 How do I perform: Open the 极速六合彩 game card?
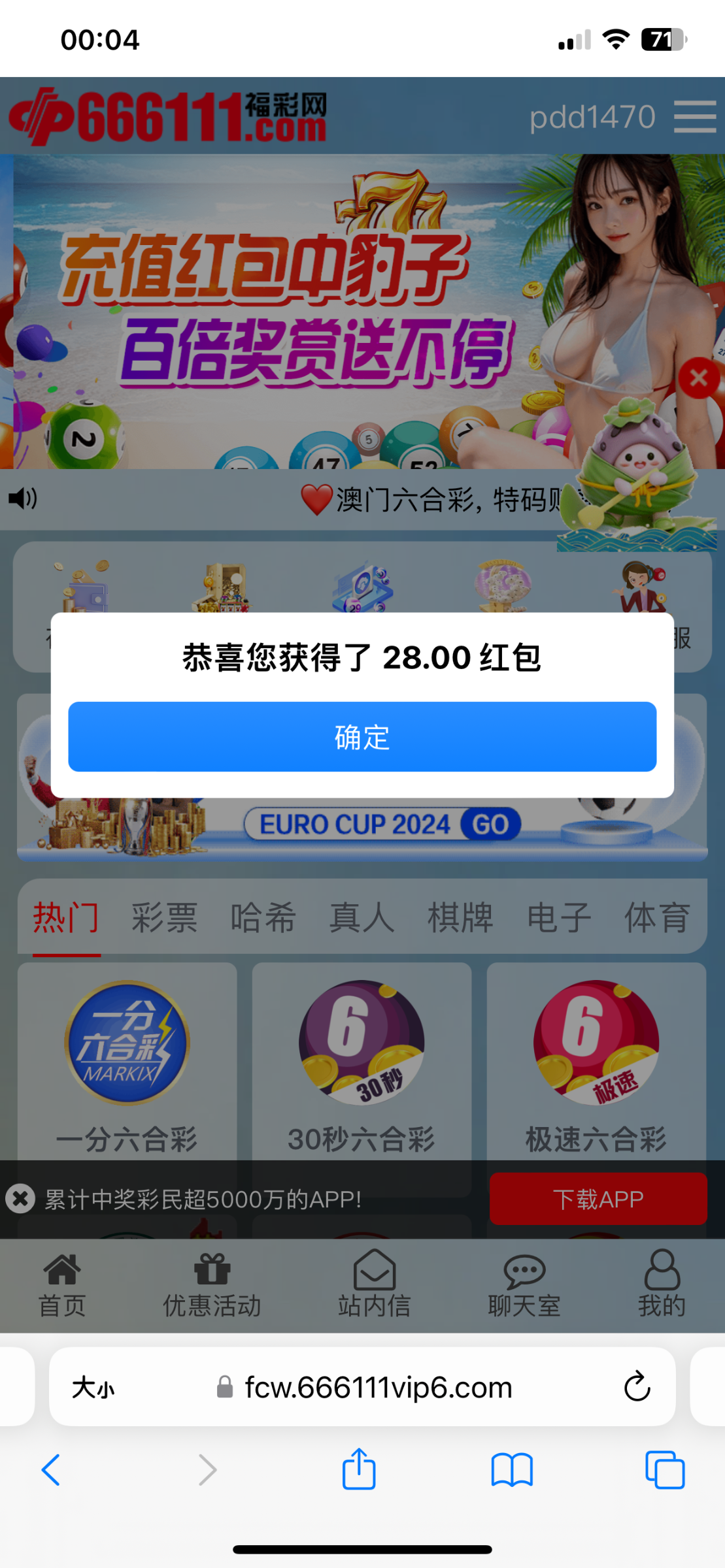point(596,1065)
